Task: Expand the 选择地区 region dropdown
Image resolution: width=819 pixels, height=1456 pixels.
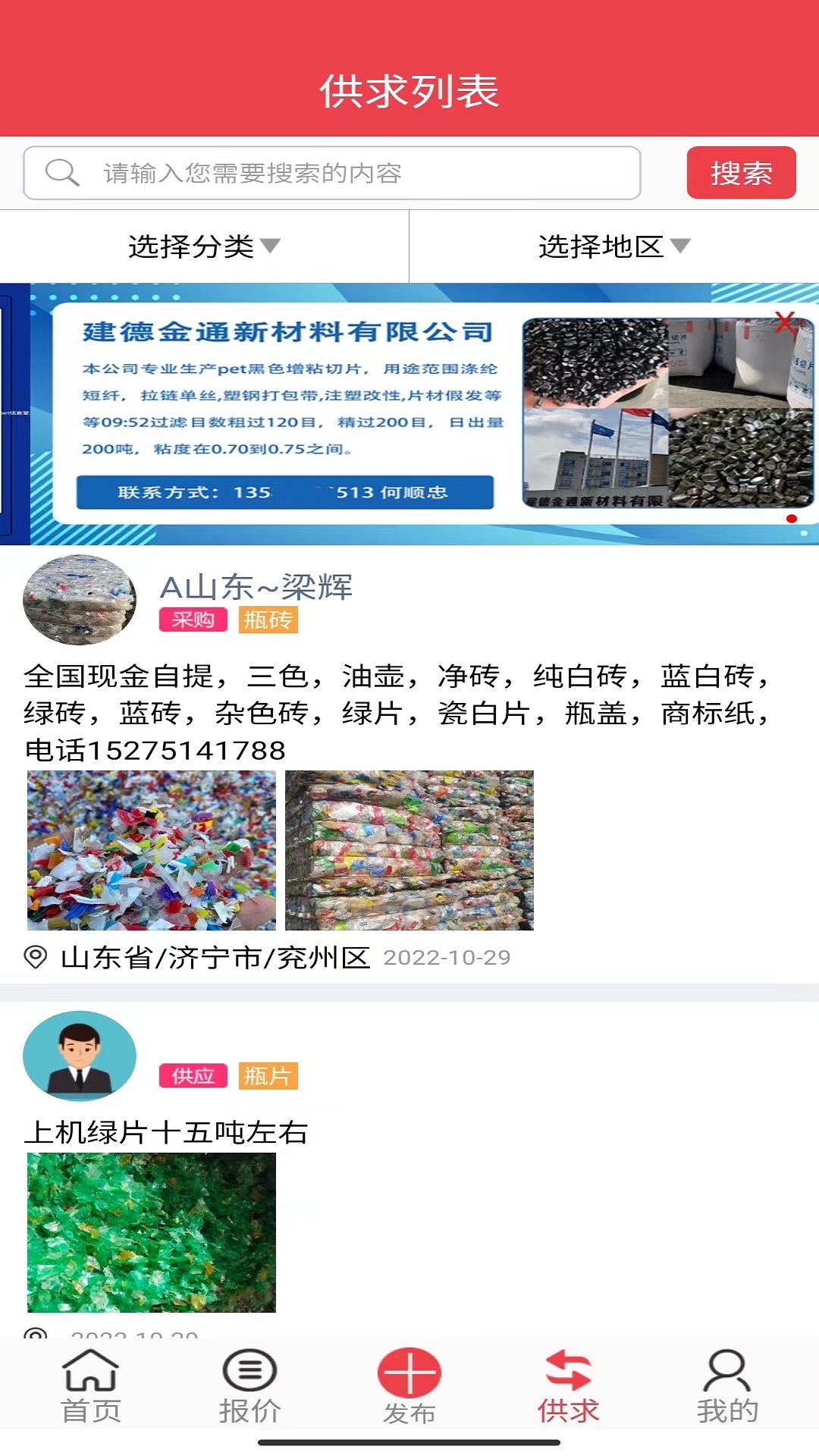Action: (613, 245)
